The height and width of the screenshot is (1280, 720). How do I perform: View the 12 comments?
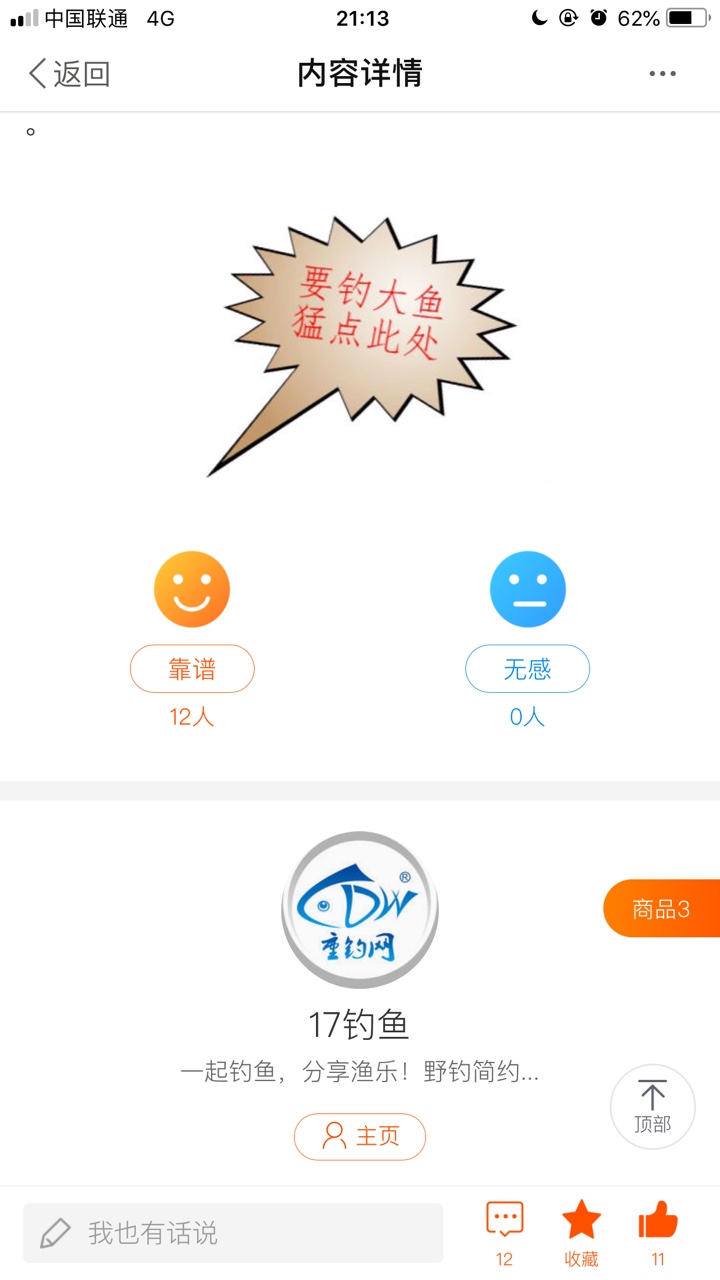(504, 1233)
